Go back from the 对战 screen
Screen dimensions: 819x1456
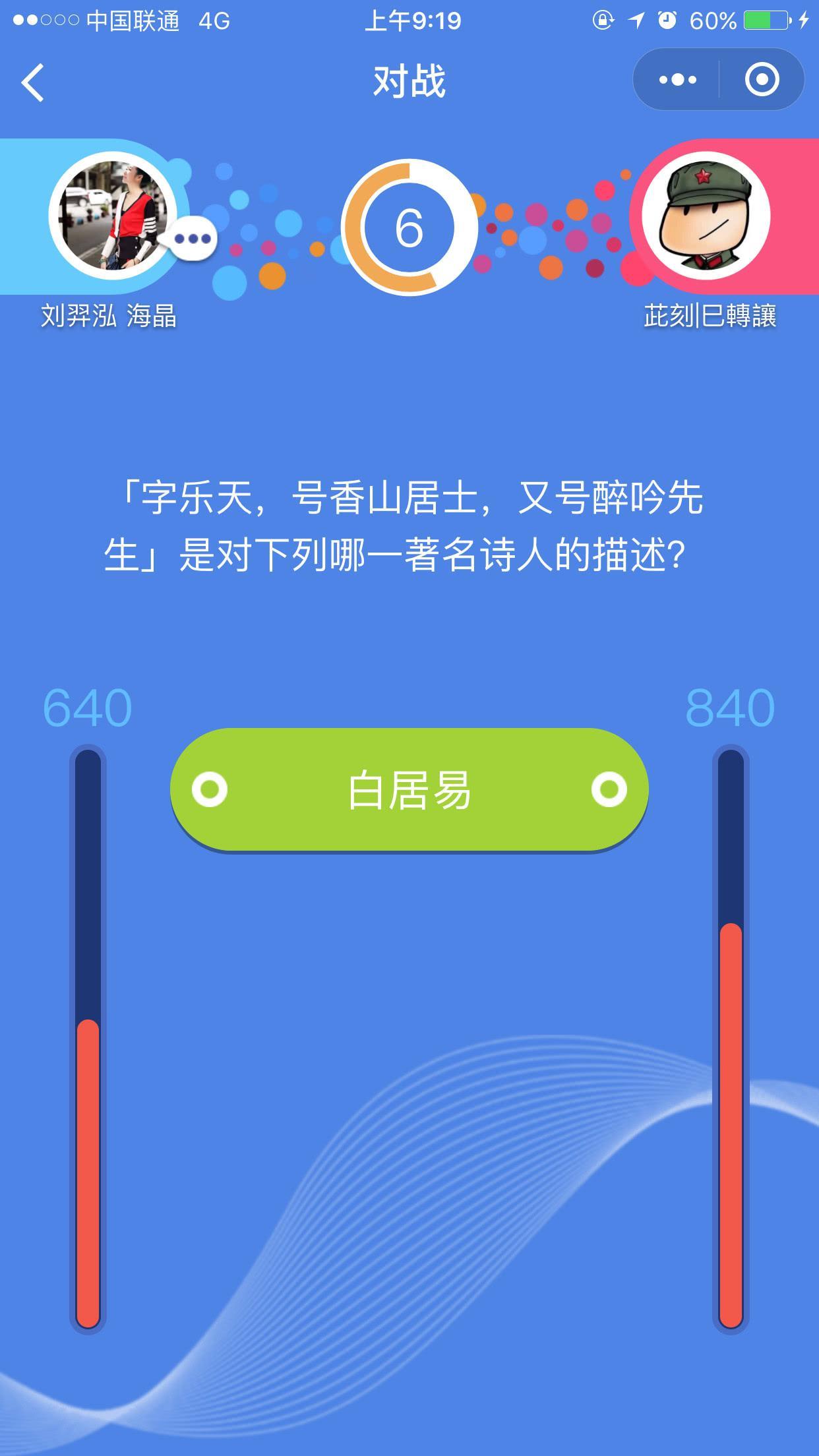click(33, 82)
